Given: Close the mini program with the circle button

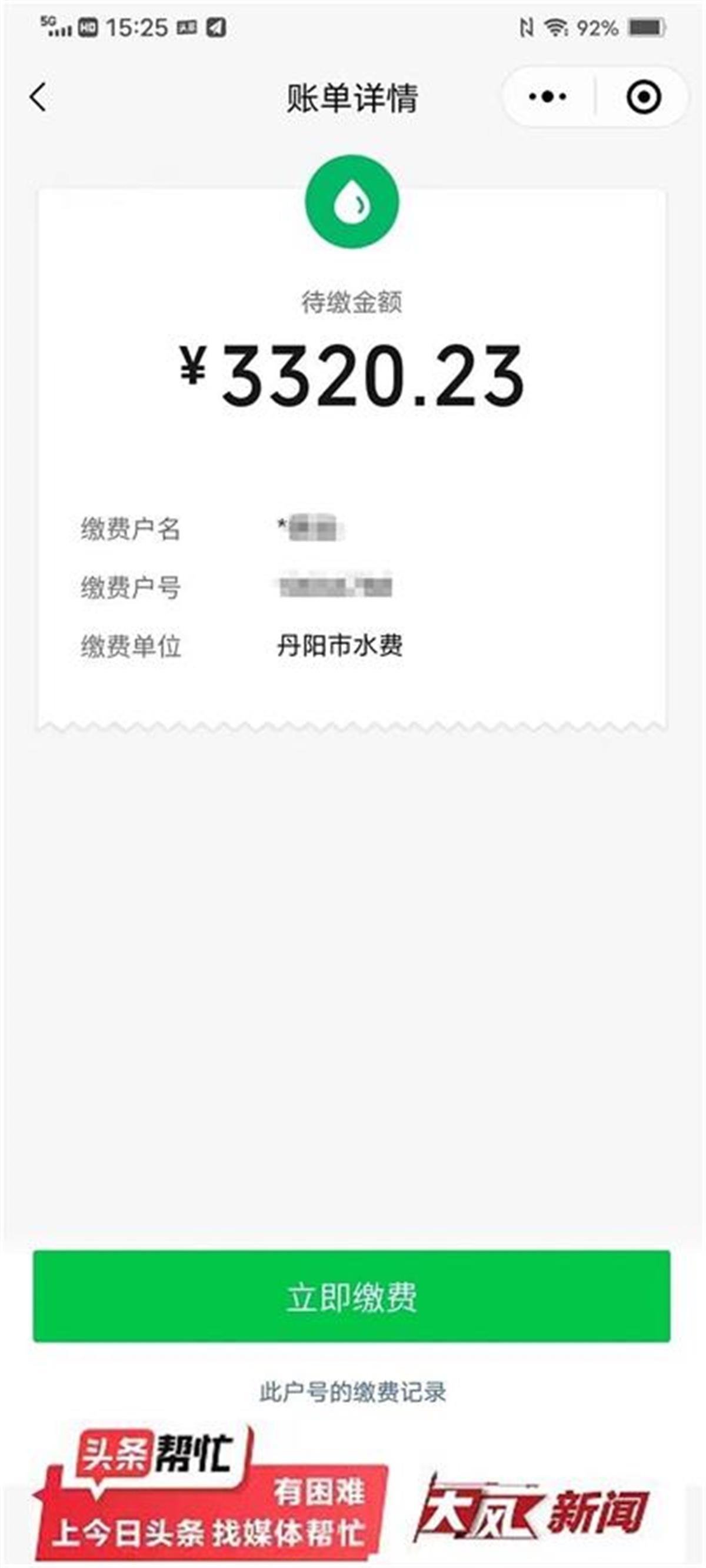Looking at the screenshot, I should (643, 97).
